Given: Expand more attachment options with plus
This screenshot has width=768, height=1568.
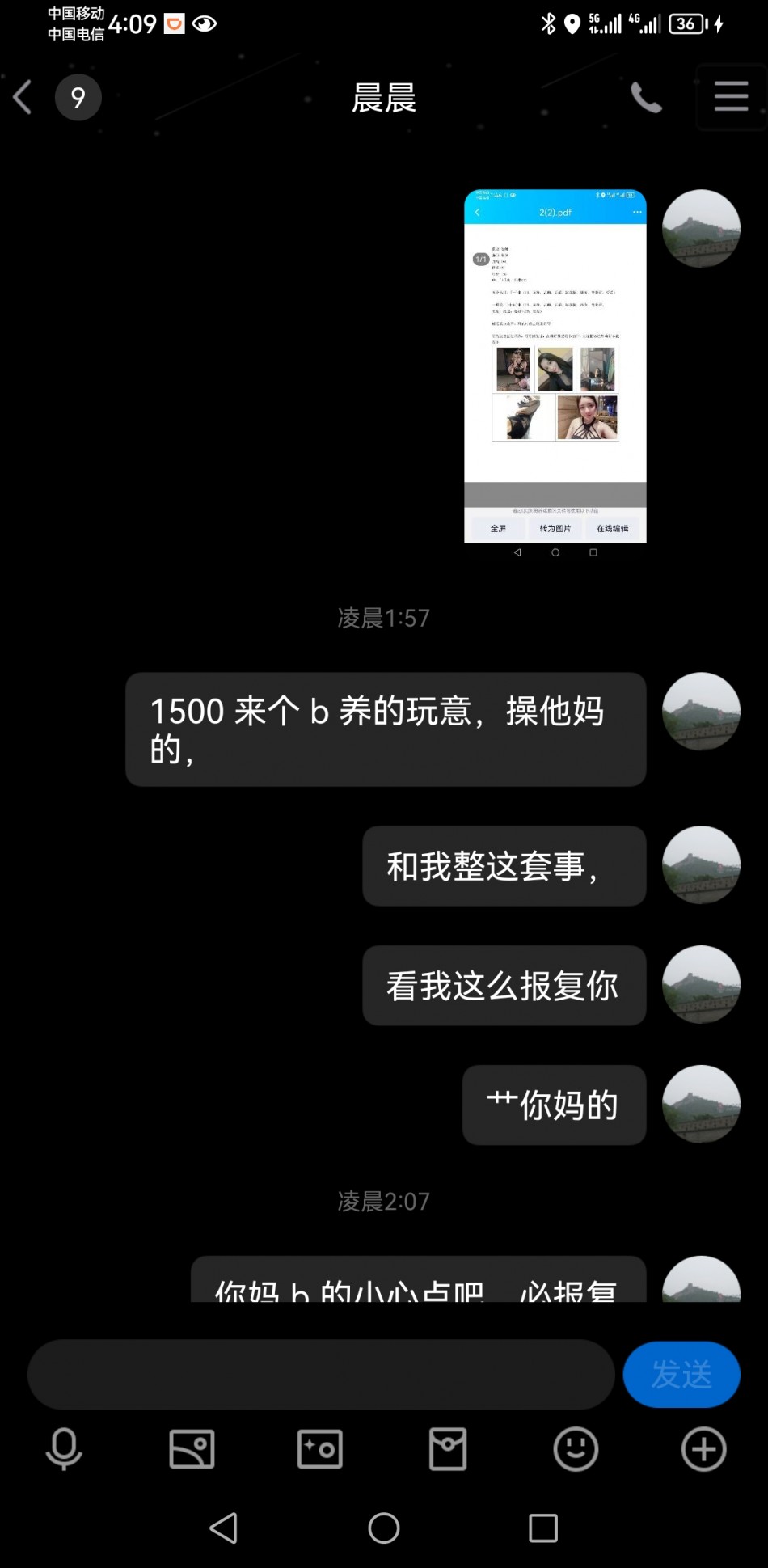Looking at the screenshot, I should (704, 1448).
